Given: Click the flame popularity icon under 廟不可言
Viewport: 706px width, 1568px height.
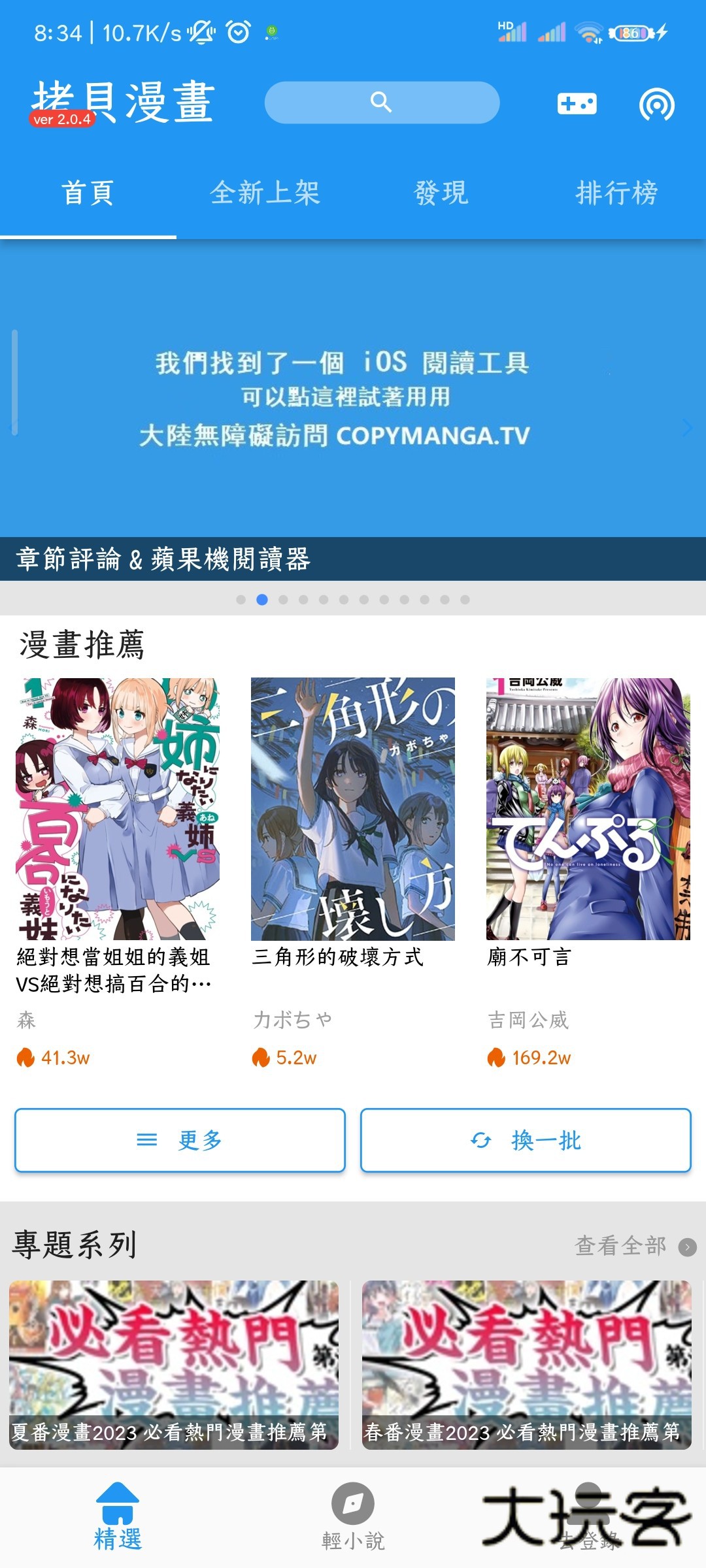Looking at the screenshot, I should pos(497,1057).
